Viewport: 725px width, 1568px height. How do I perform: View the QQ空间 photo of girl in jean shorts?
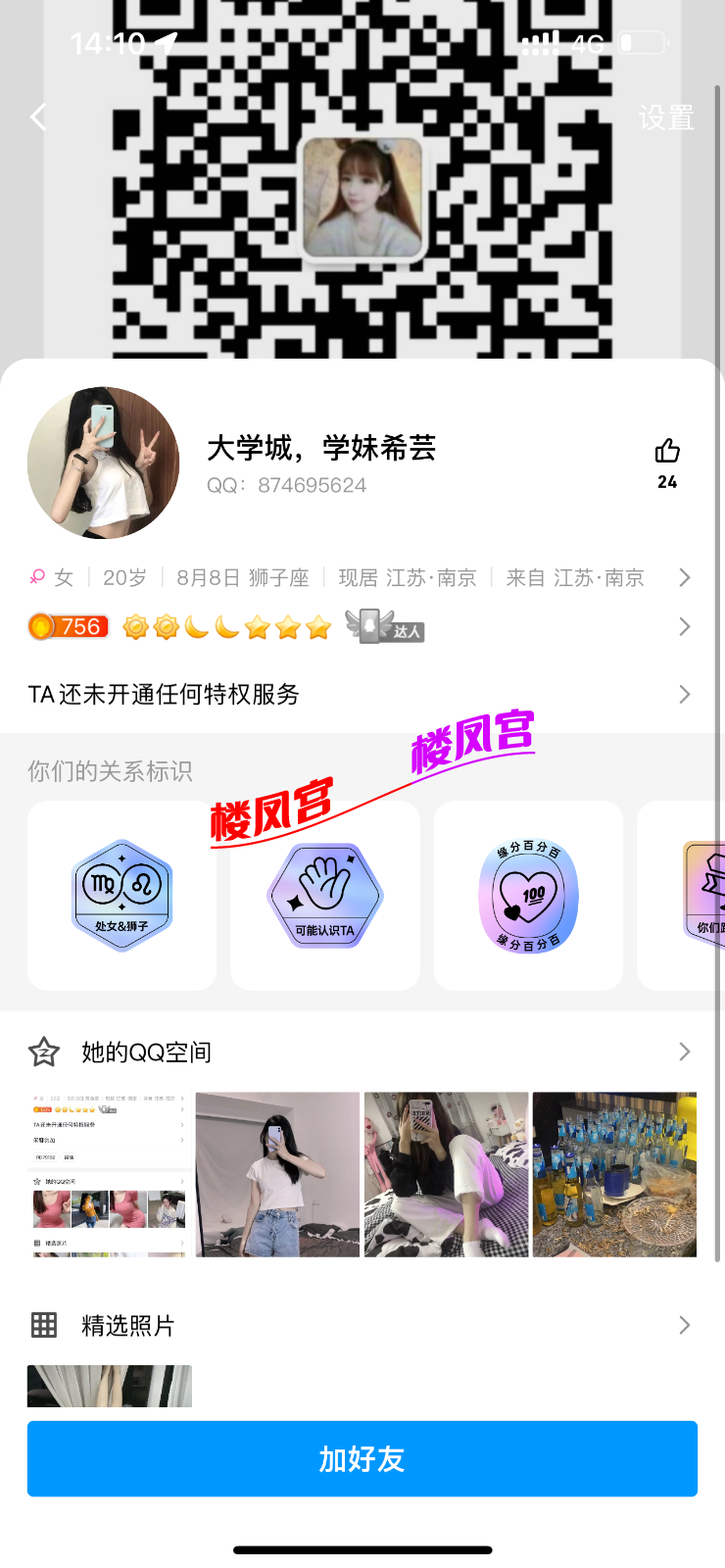(277, 1174)
